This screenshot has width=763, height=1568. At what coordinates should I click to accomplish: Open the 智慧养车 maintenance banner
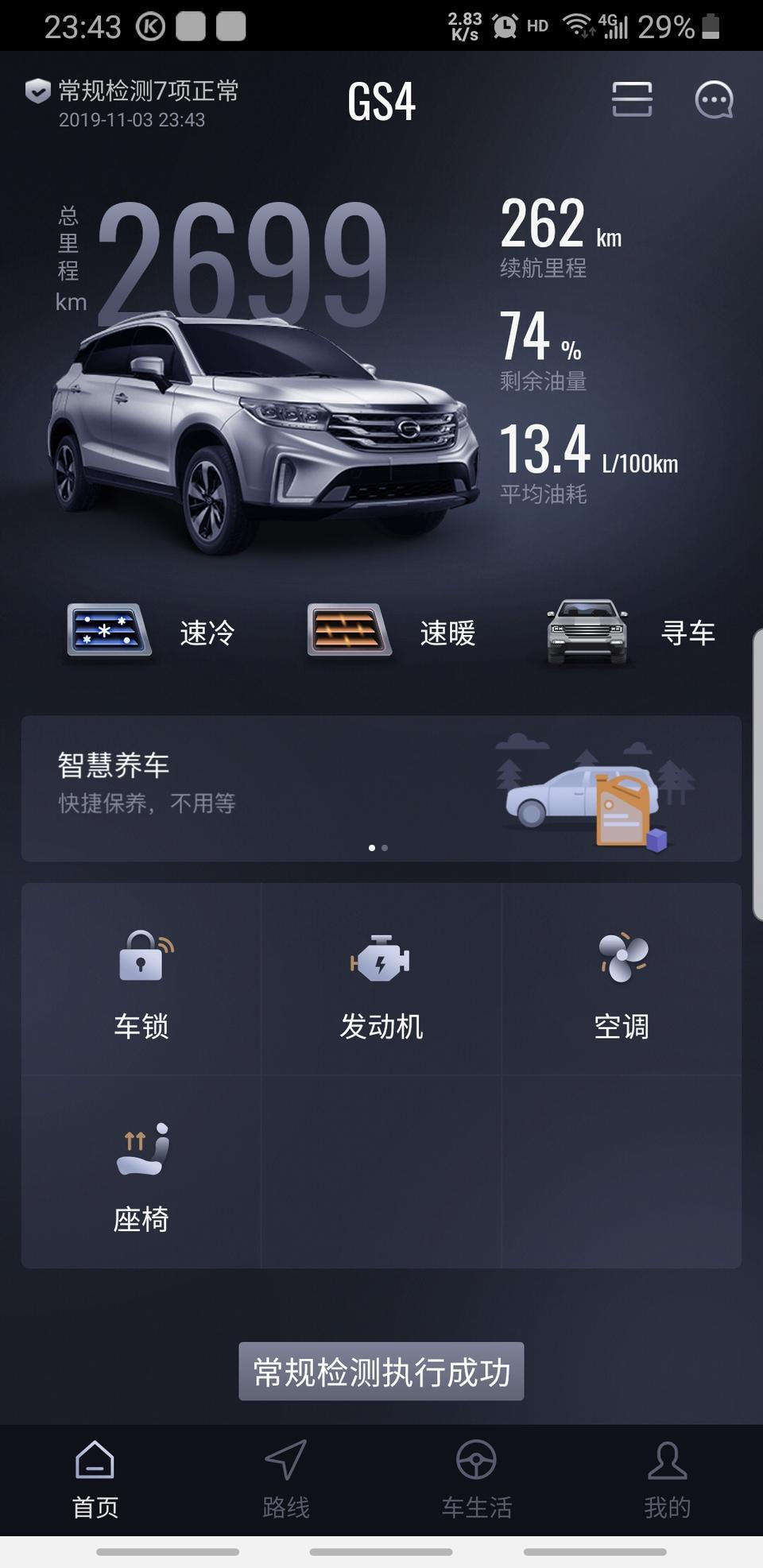point(381,788)
